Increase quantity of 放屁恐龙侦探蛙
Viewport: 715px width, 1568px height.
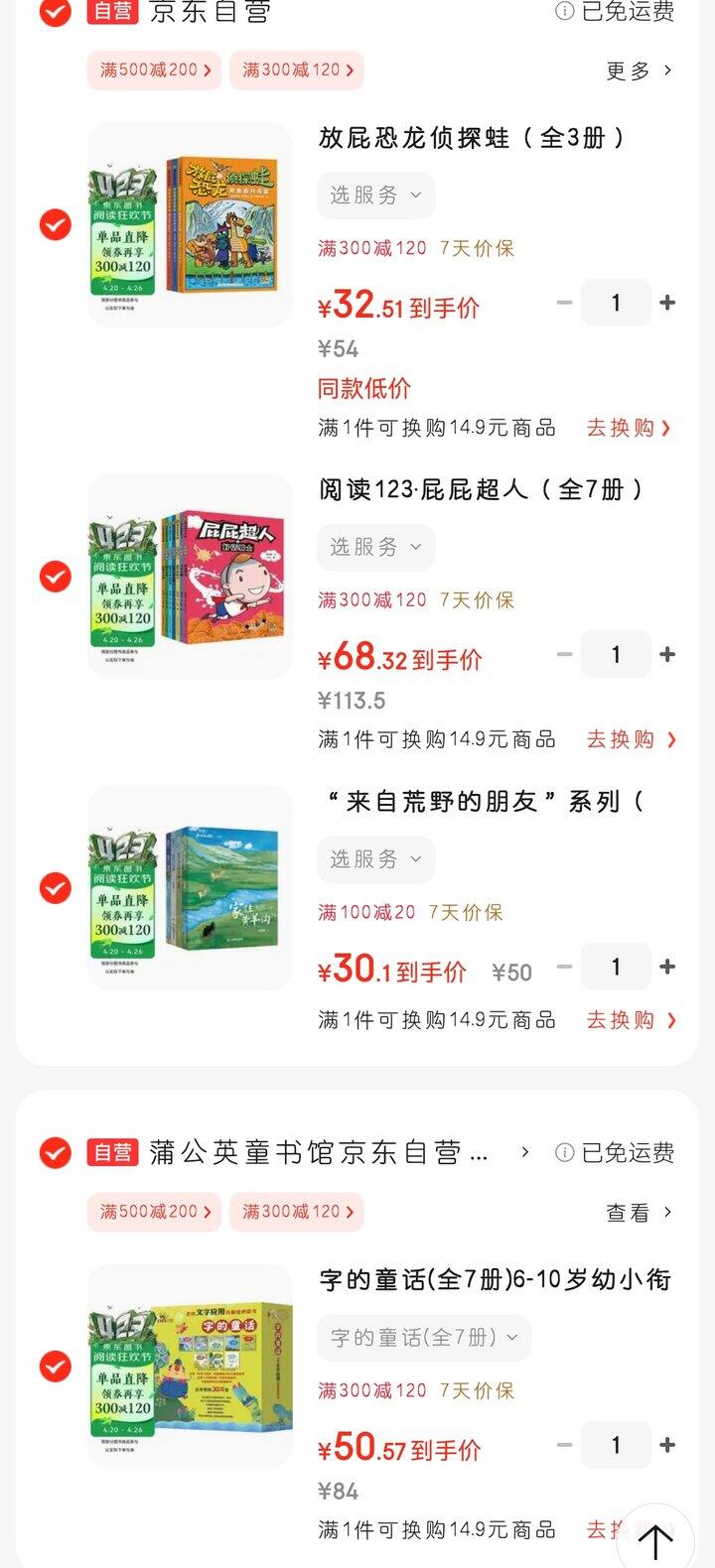coord(667,303)
